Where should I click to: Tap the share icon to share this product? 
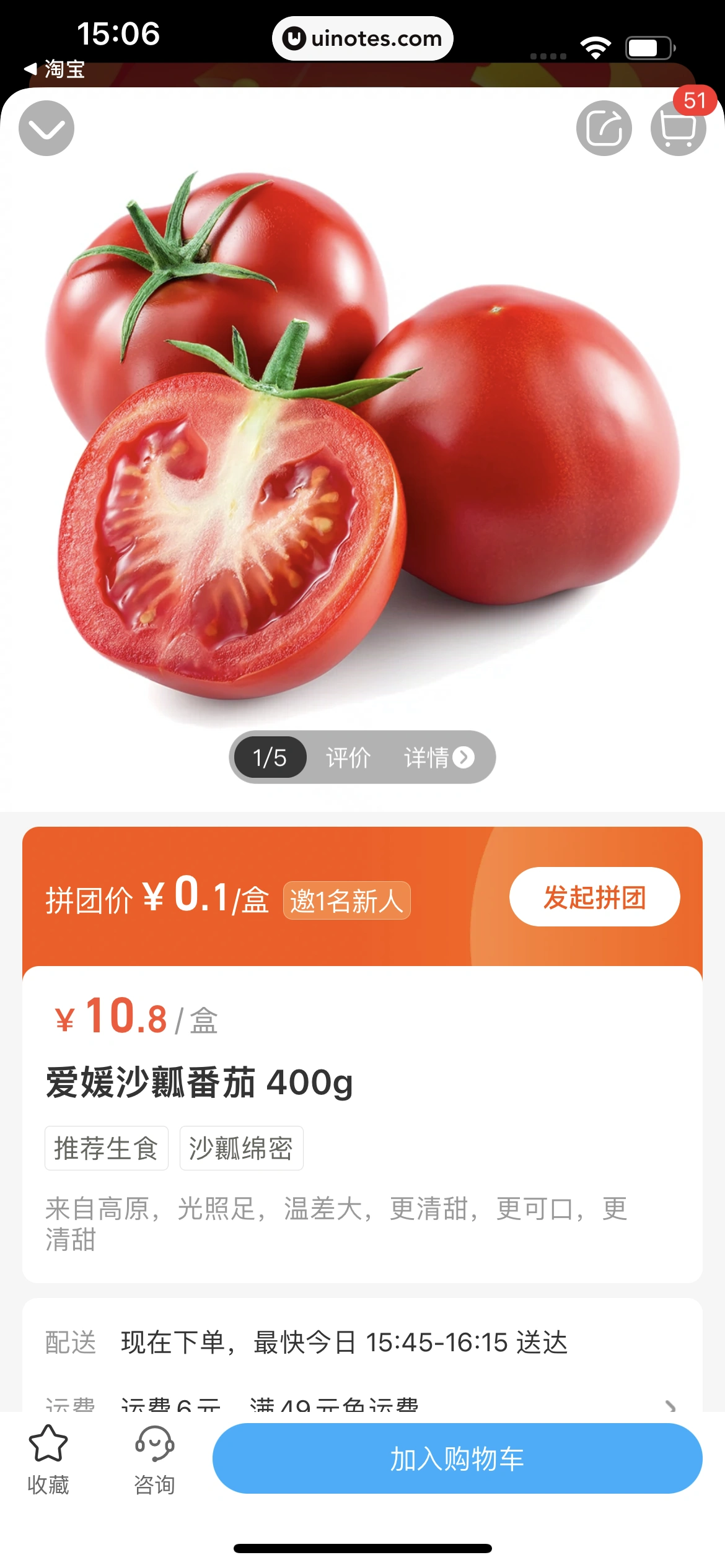pyautogui.click(x=604, y=128)
